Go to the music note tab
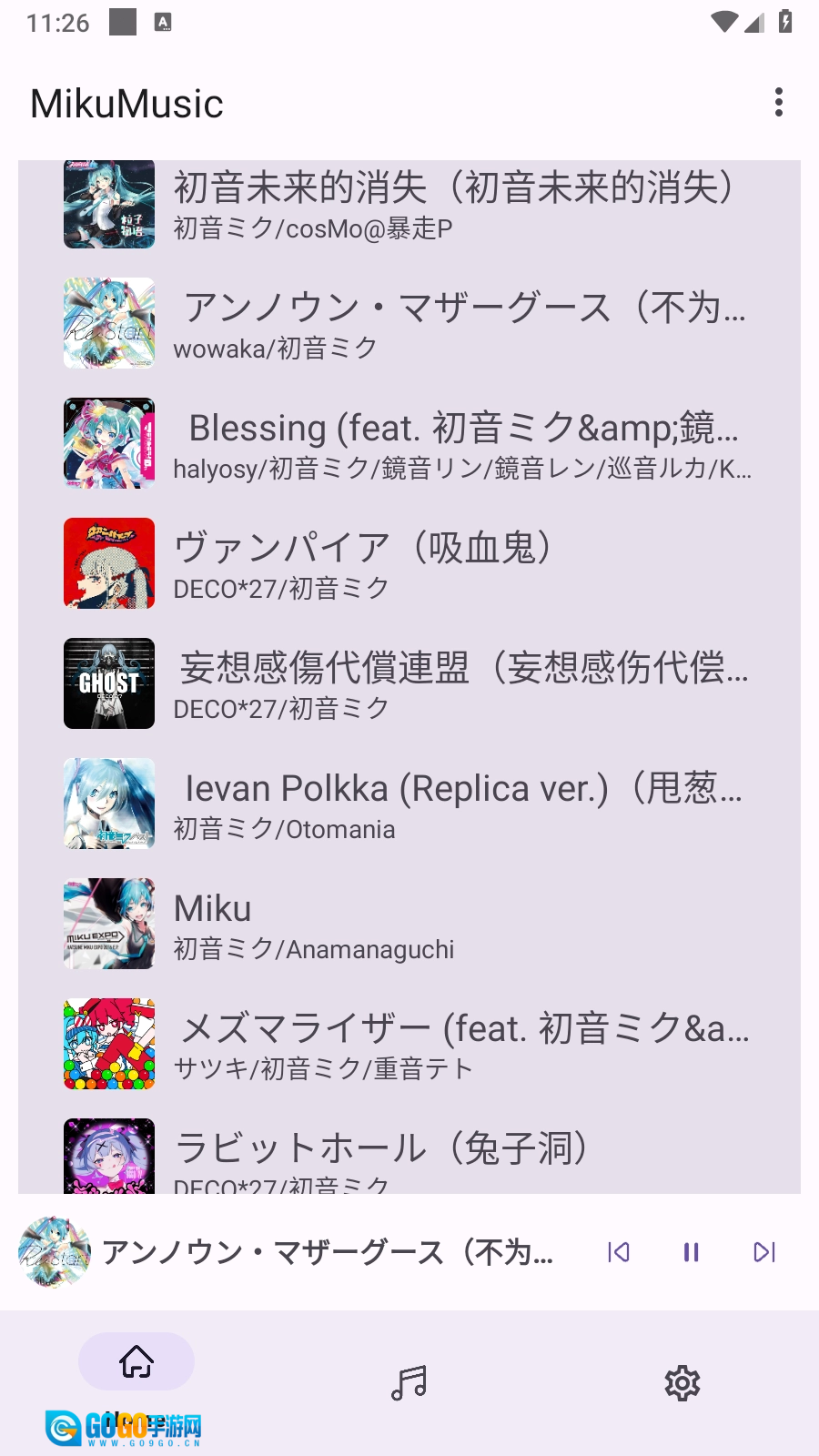The height and width of the screenshot is (1456, 819). pos(409,1383)
